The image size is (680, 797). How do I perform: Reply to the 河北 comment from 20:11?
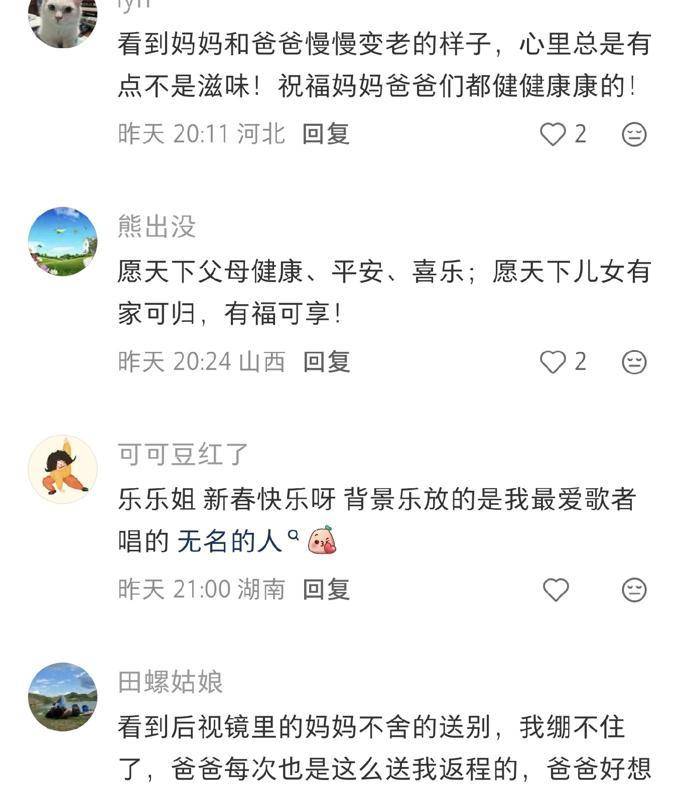[326, 134]
